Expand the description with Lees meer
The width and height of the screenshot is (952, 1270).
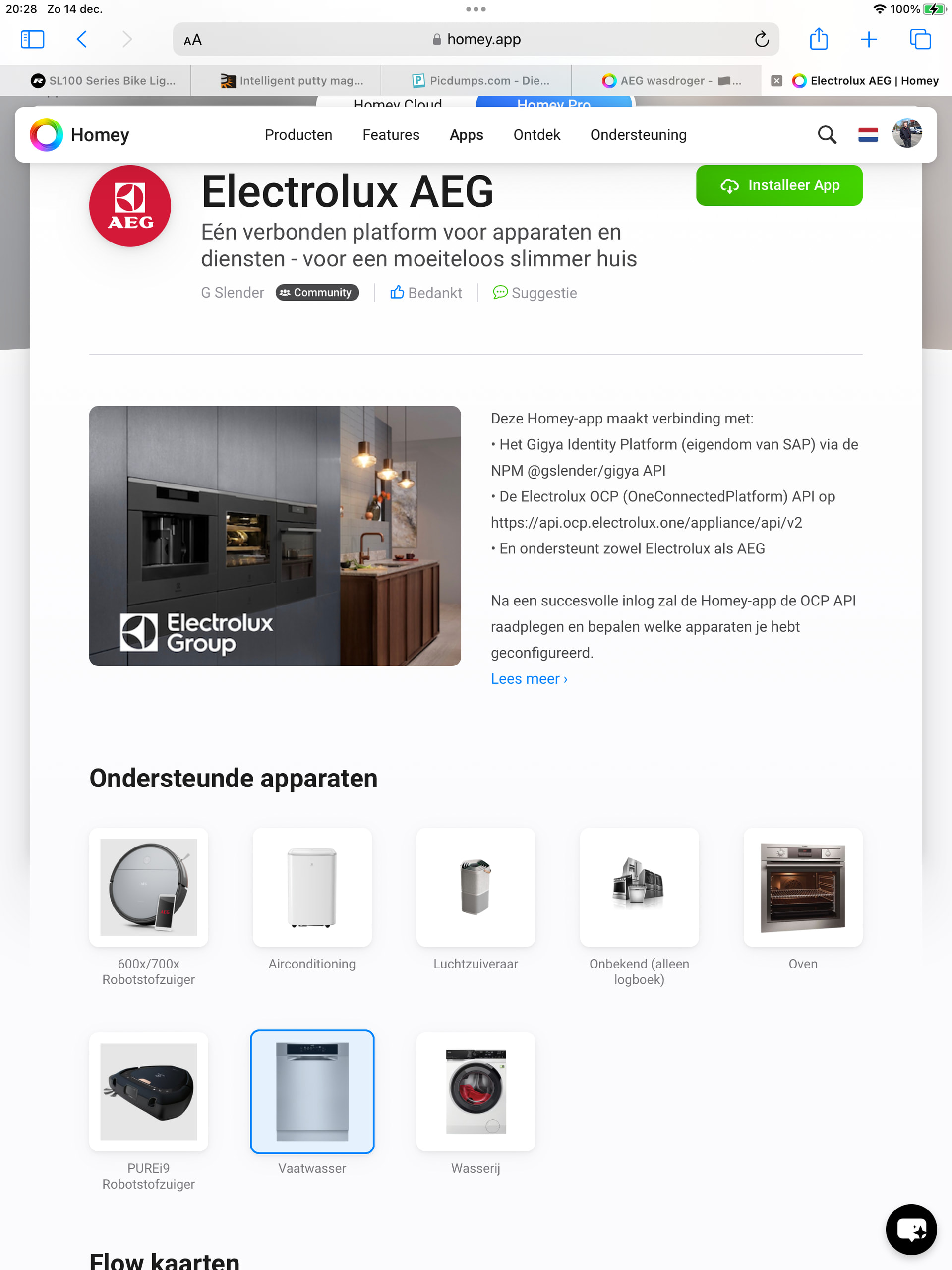528,678
